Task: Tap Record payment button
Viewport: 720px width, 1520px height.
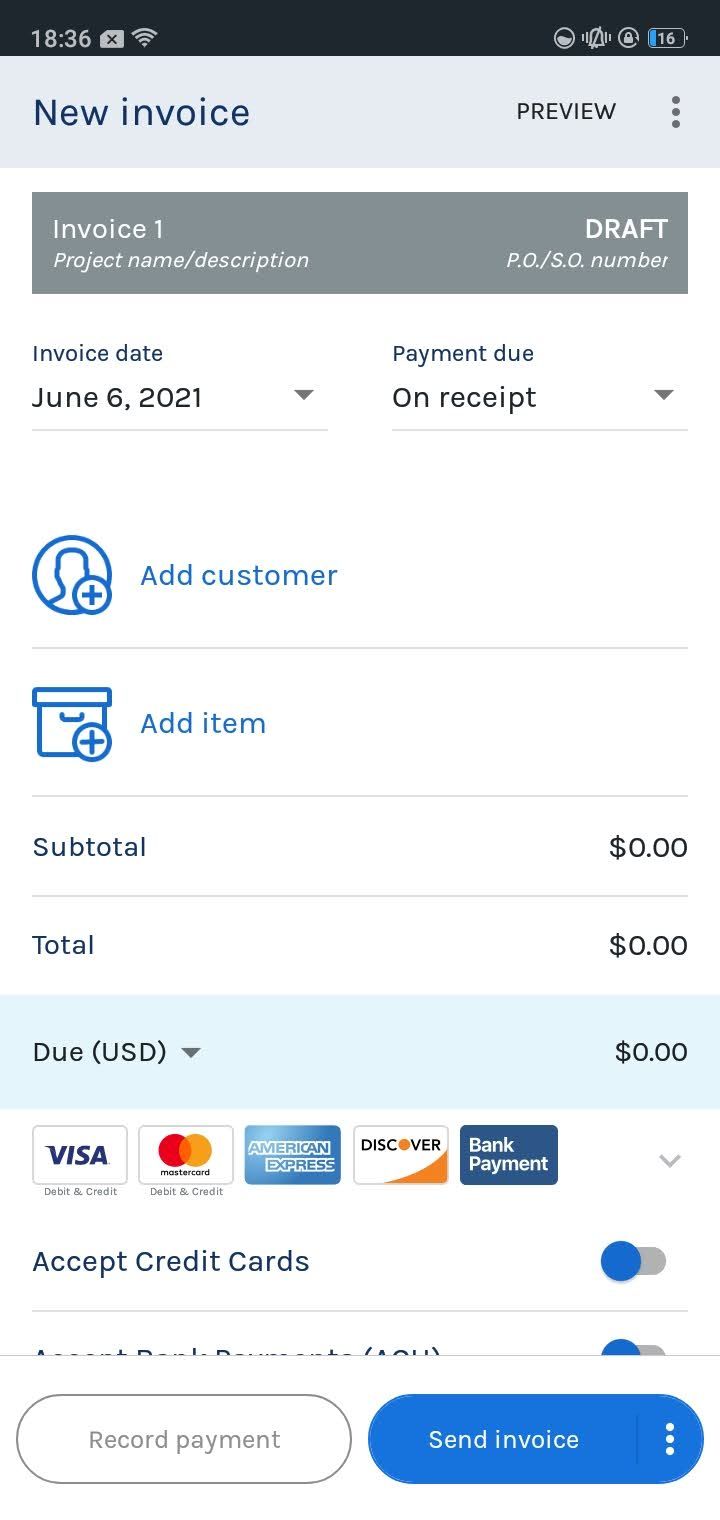Action: point(184,1439)
